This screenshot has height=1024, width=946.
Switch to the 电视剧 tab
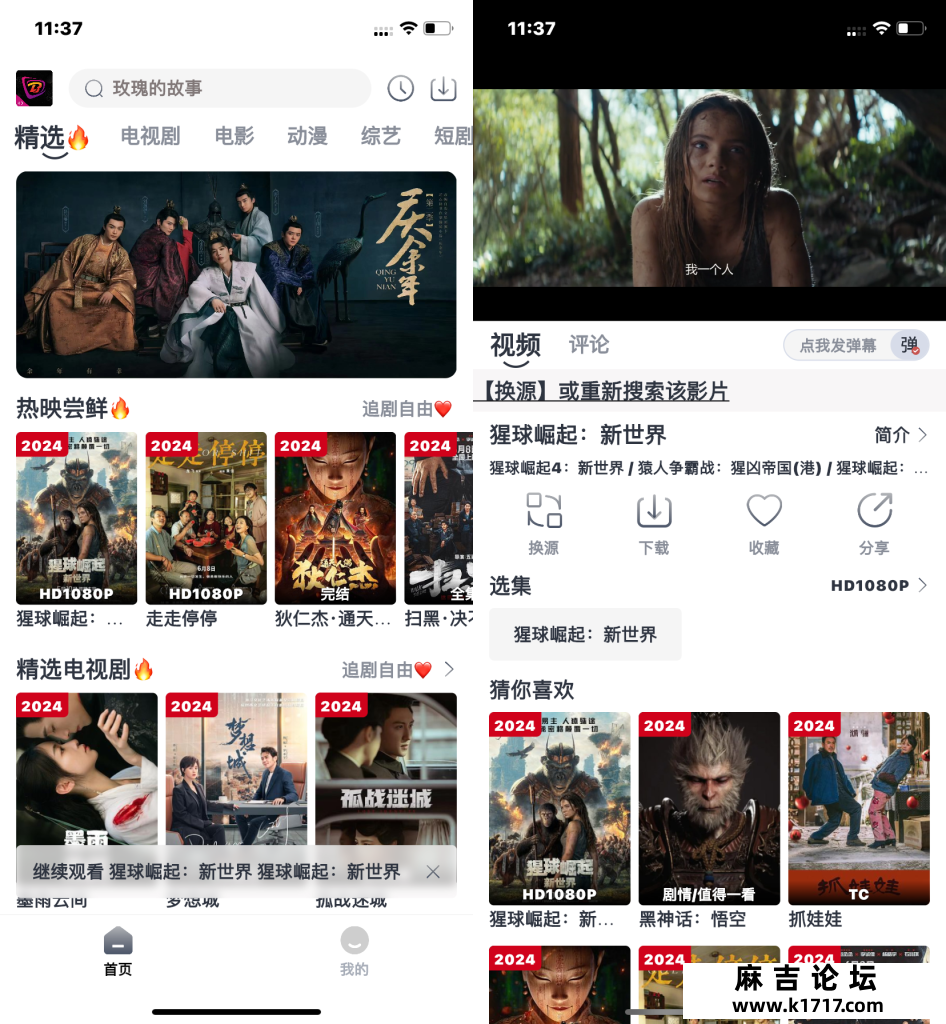pyautogui.click(x=150, y=136)
